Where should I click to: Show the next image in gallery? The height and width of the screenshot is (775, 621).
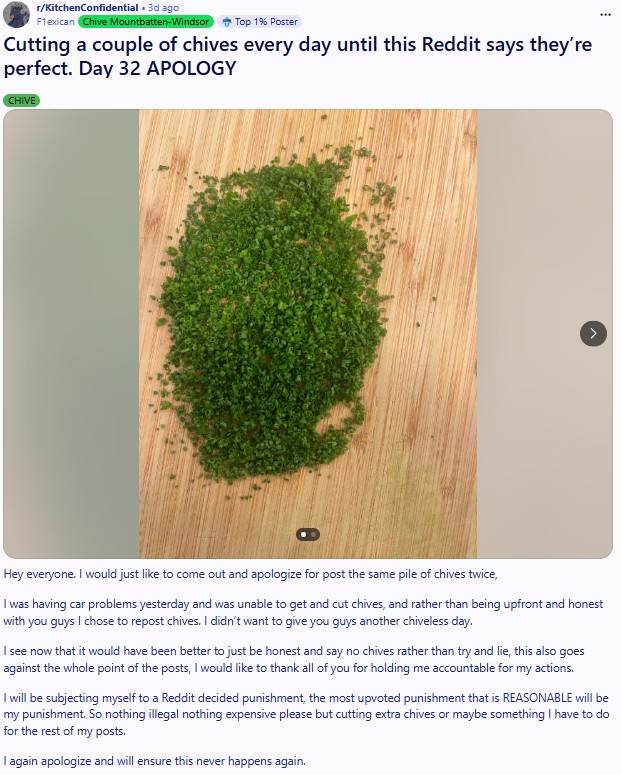tap(593, 333)
